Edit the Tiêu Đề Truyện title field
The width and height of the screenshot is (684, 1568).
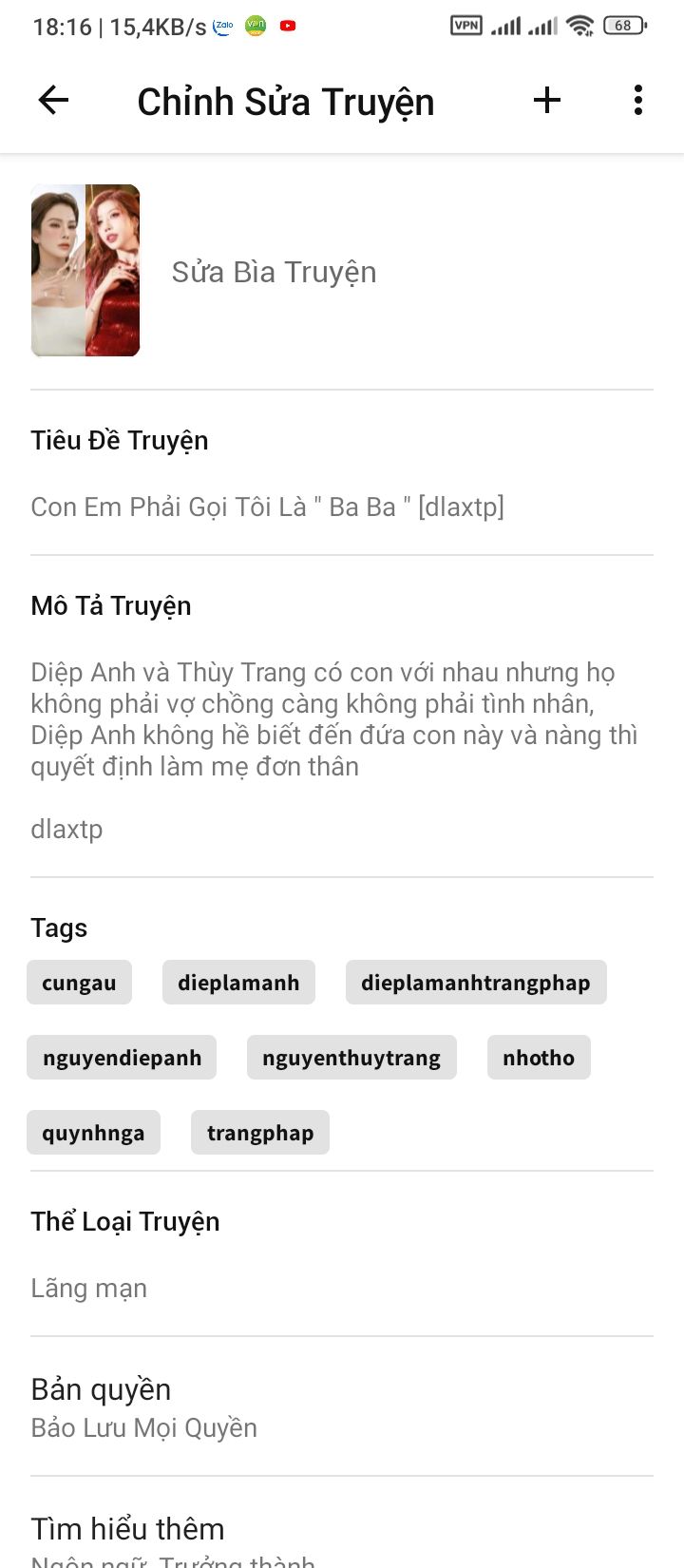342,473
